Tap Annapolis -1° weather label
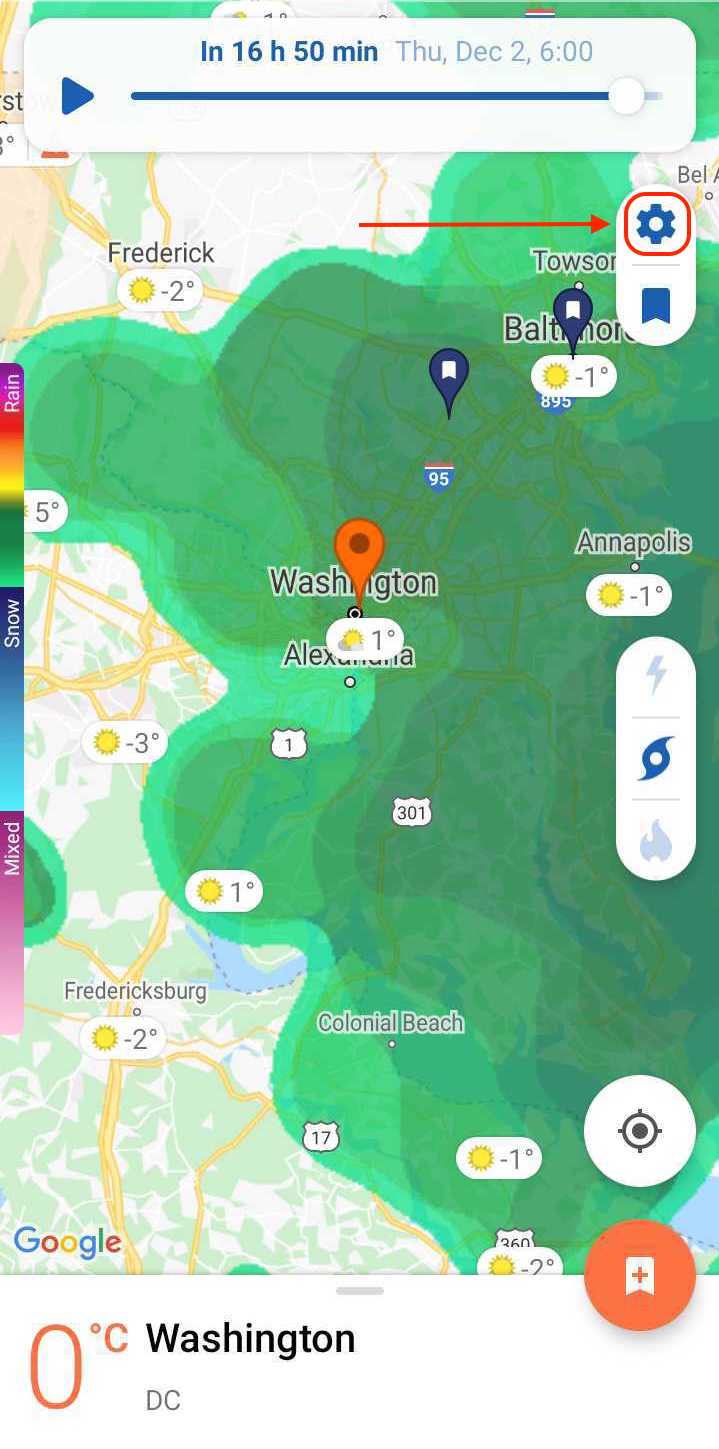This screenshot has height=1449, width=719. coord(628,596)
